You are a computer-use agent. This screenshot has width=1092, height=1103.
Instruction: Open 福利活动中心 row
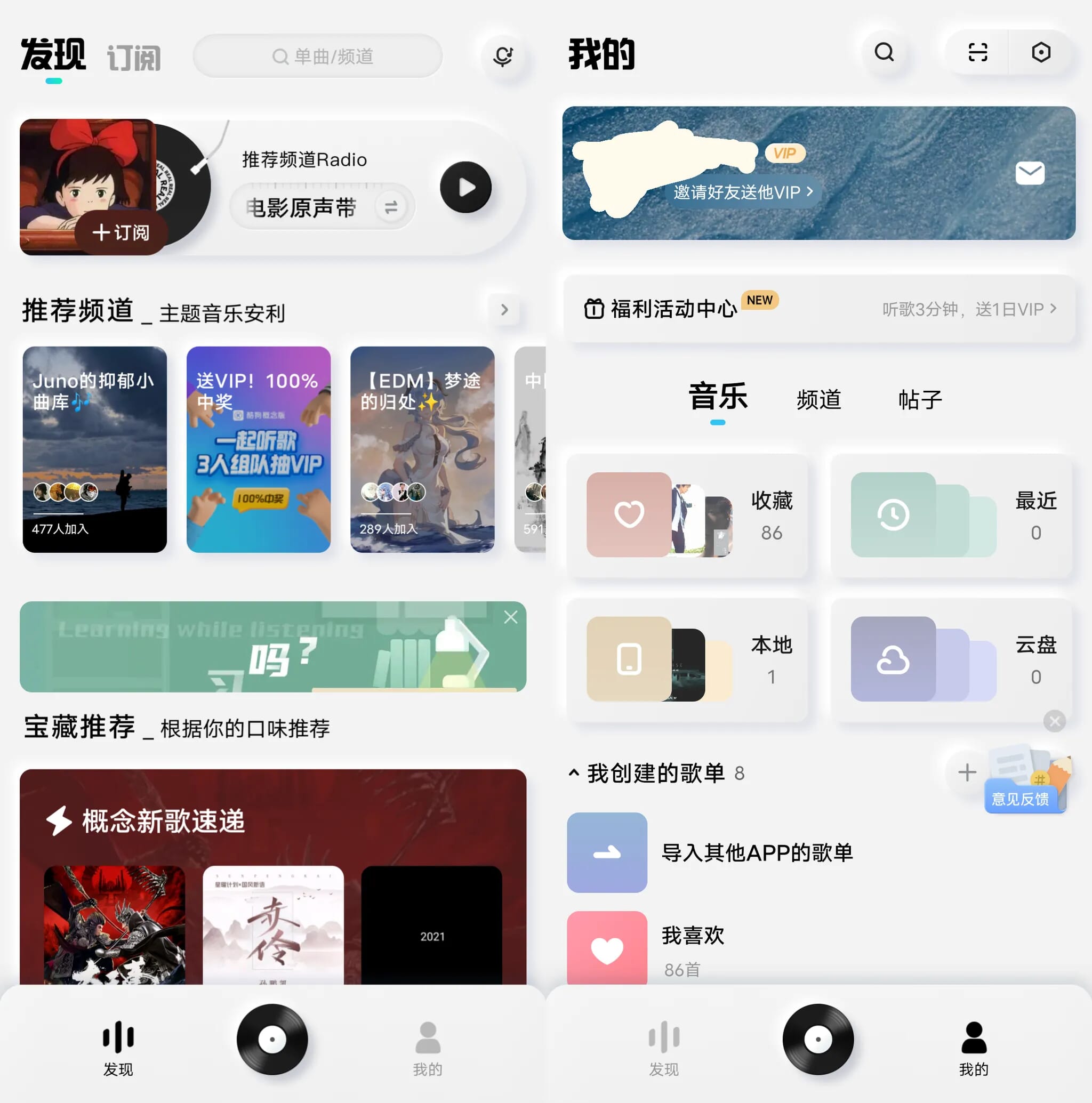click(818, 309)
